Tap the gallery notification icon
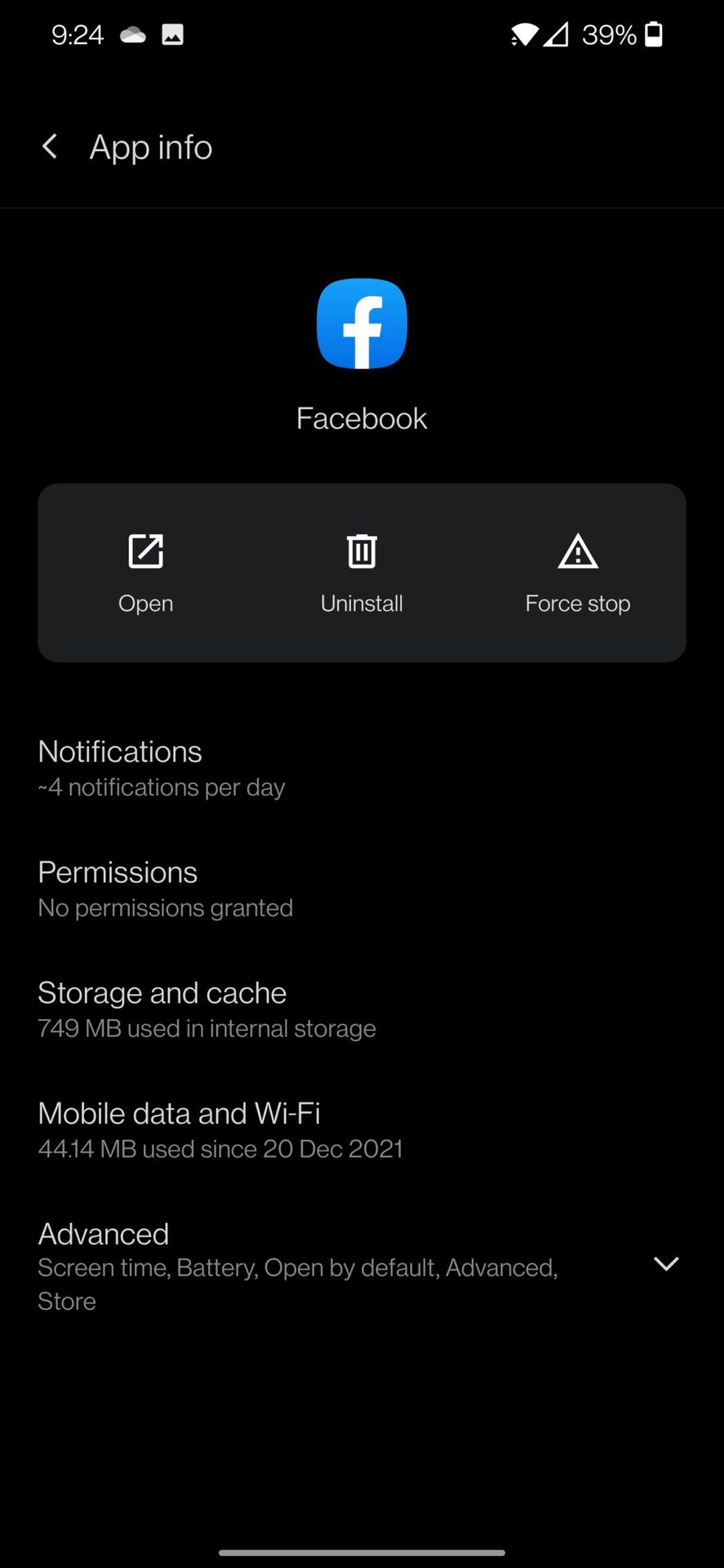 click(171, 34)
